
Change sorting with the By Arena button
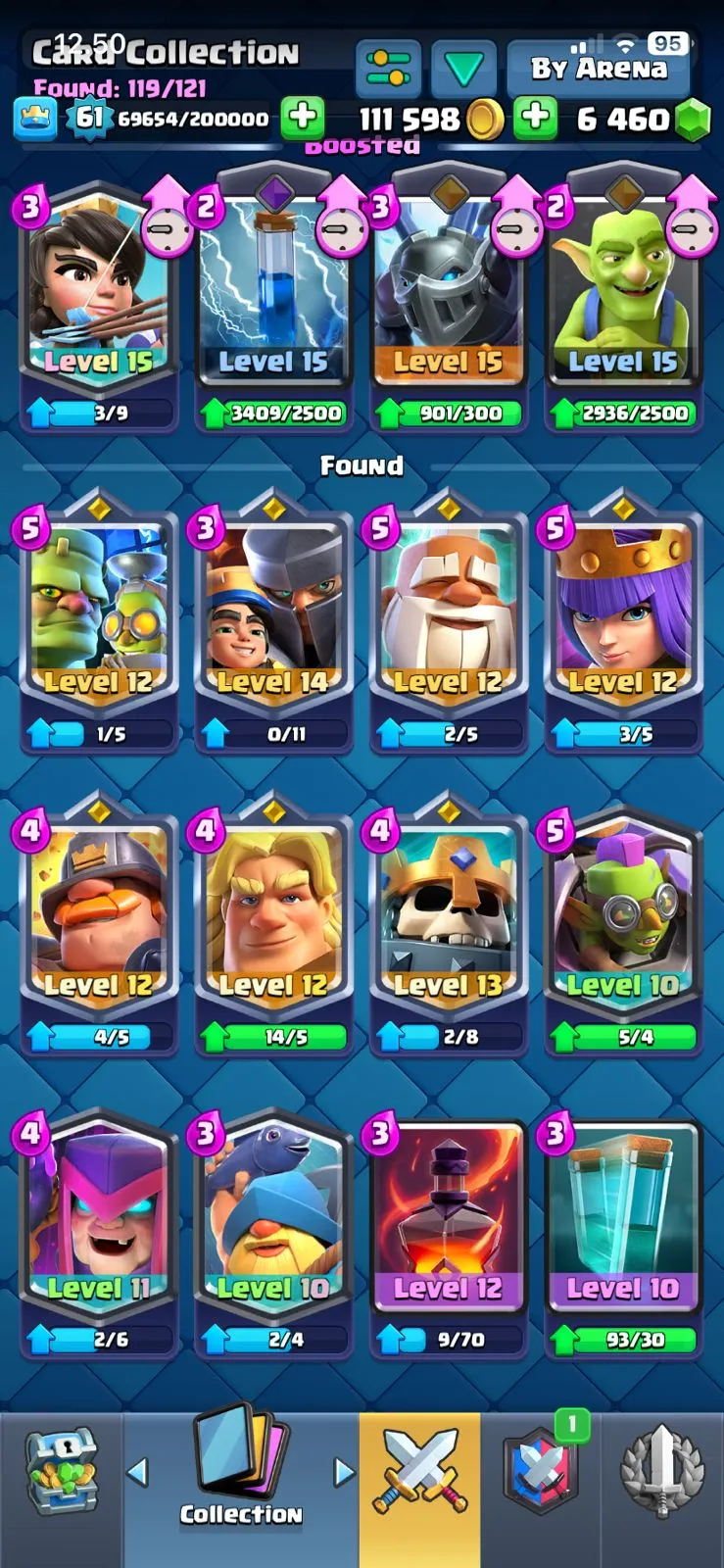tap(599, 69)
